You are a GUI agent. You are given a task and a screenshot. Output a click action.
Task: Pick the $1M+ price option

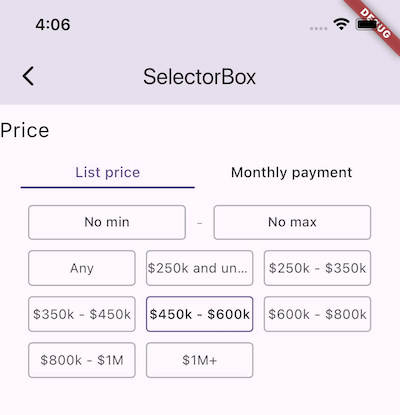[199, 360]
